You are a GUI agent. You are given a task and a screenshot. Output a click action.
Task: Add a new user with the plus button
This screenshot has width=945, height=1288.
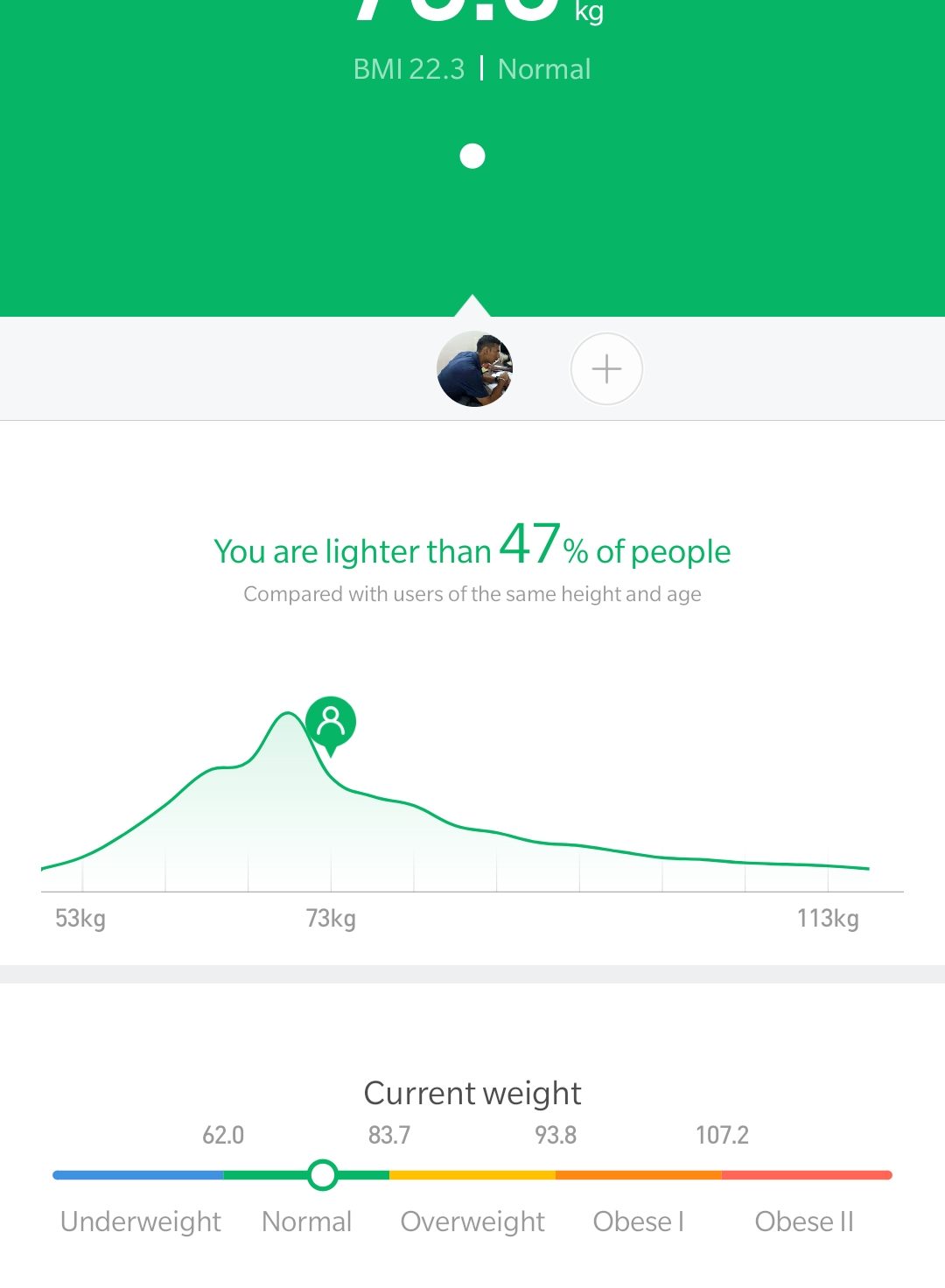[x=606, y=369]
